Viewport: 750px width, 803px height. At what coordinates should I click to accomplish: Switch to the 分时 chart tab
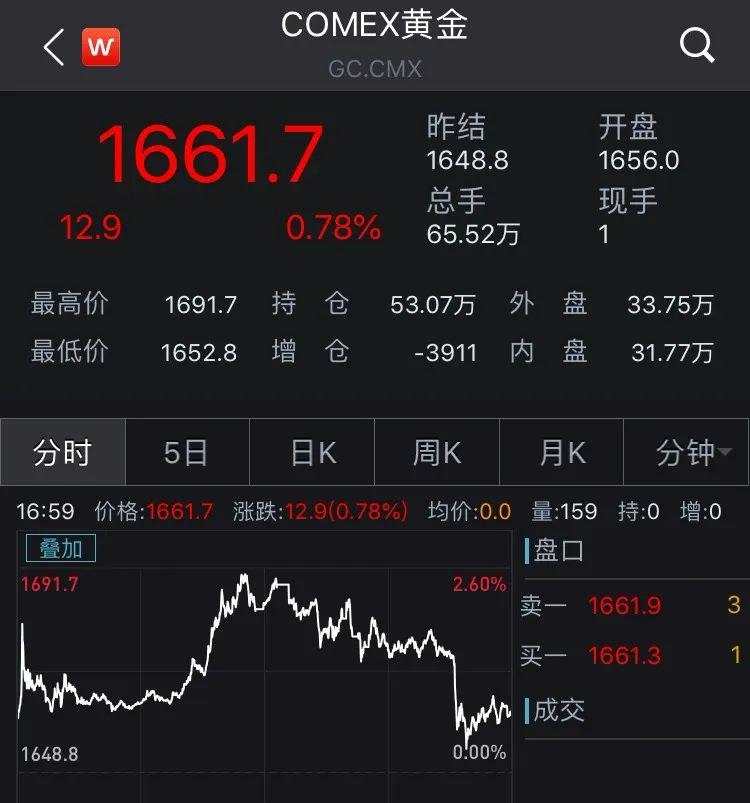tap(62, 453)
